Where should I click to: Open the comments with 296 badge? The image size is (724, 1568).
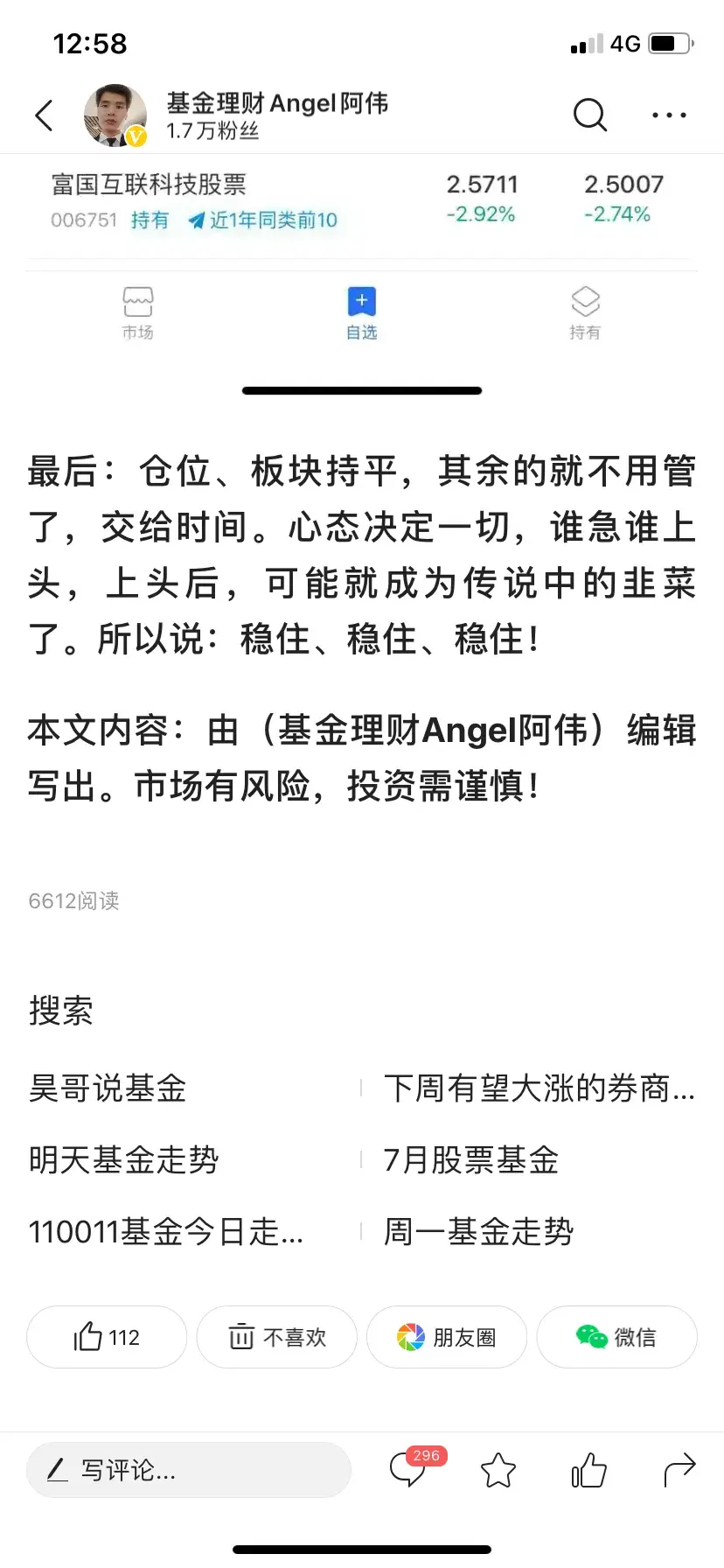coord(414,1468)
